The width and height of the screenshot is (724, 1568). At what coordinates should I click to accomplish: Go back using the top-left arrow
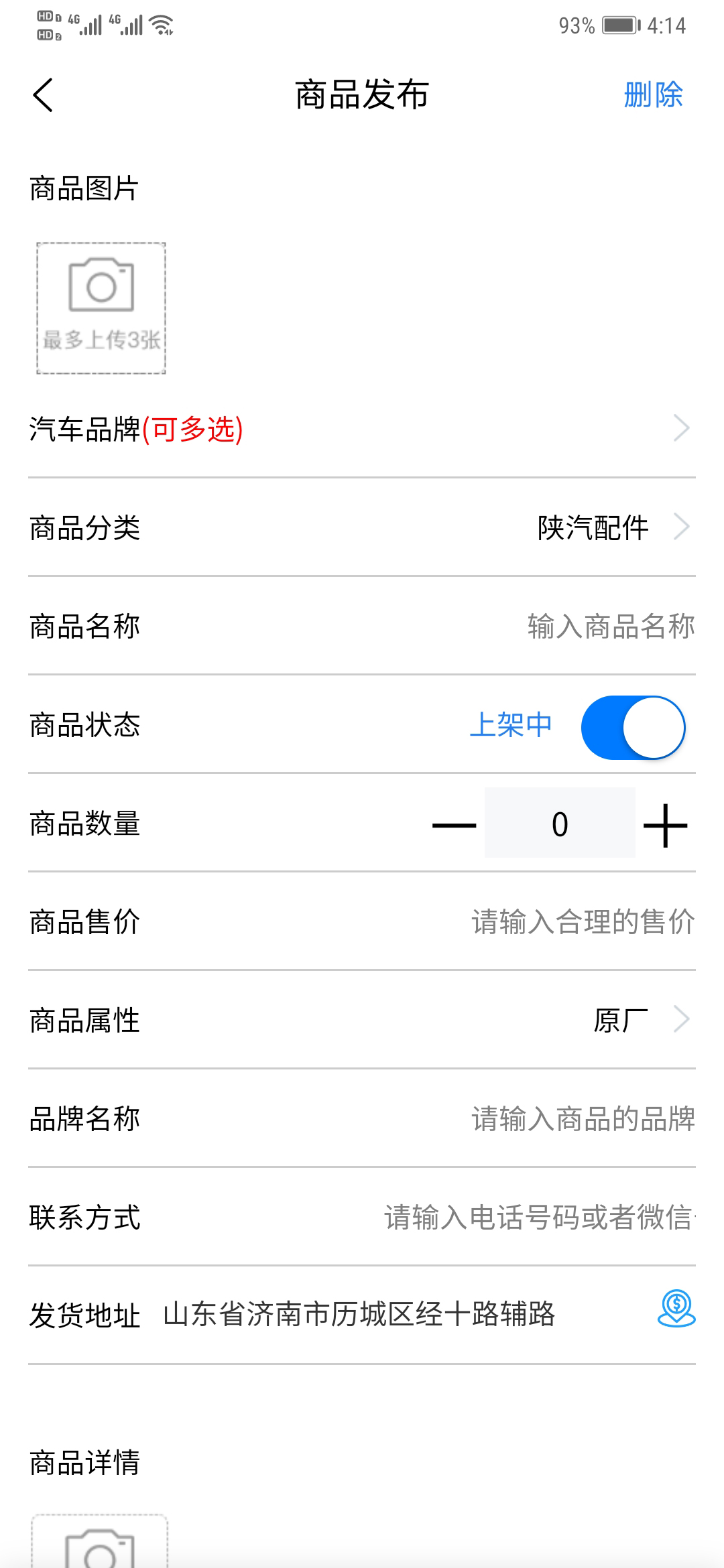[43, 94]
